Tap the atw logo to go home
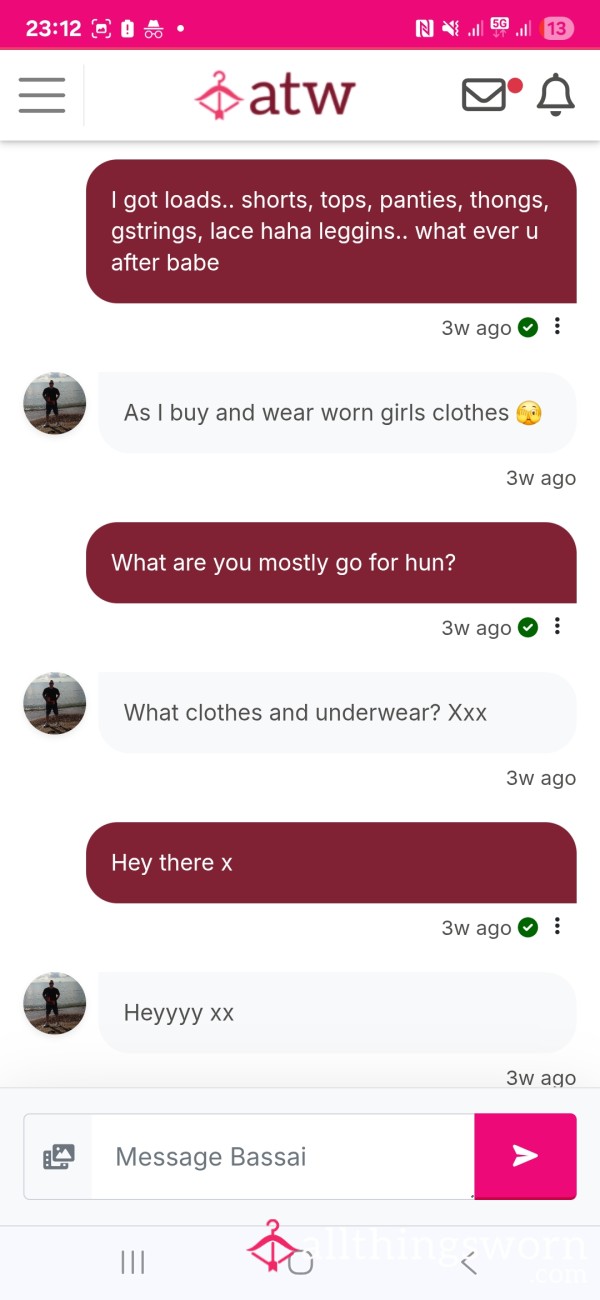600x1300 pixels. click(x=275, y=95)
